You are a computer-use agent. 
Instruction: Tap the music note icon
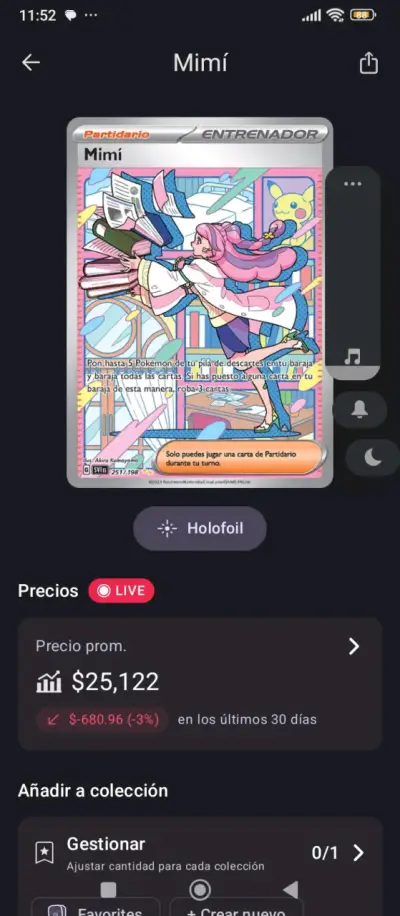352,356
